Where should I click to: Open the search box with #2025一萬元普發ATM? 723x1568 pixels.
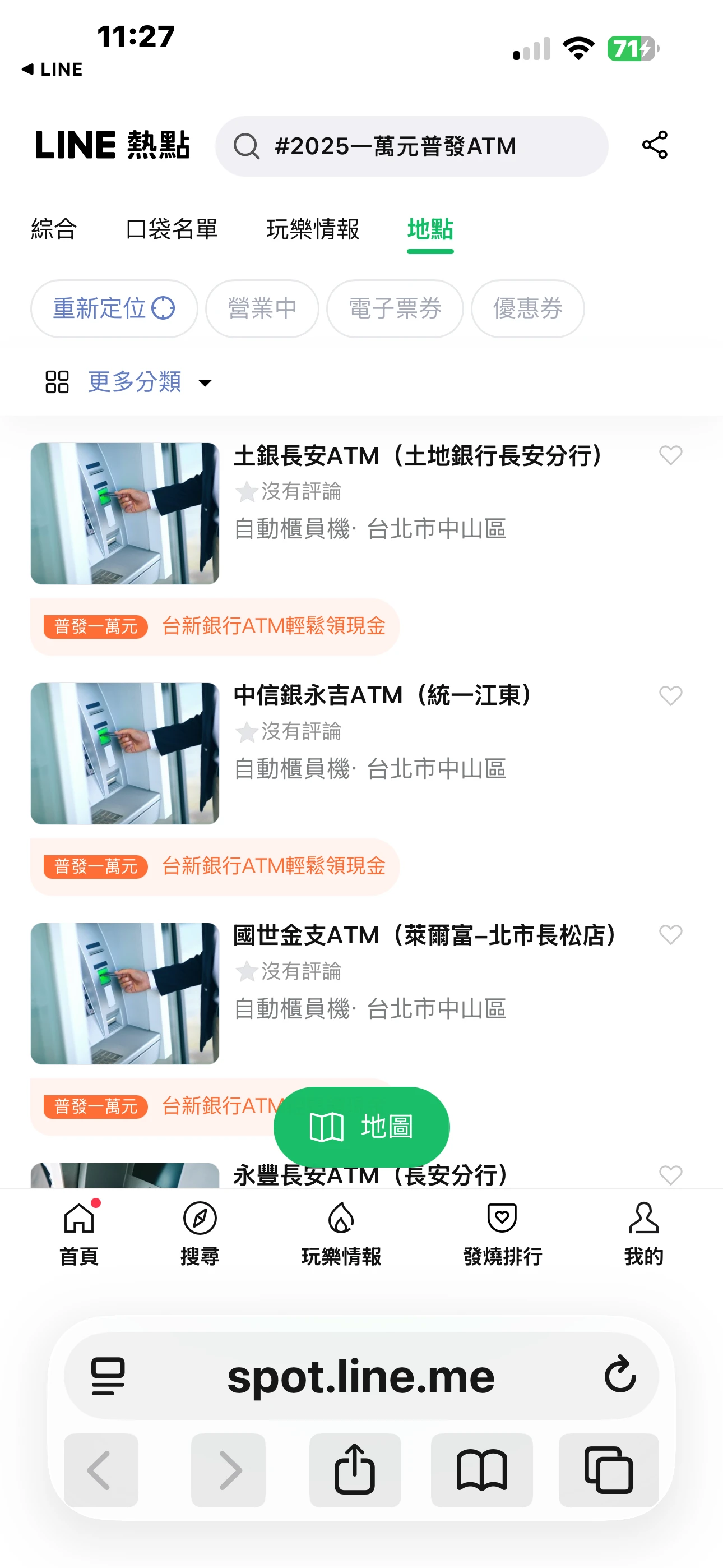[411, 147]
